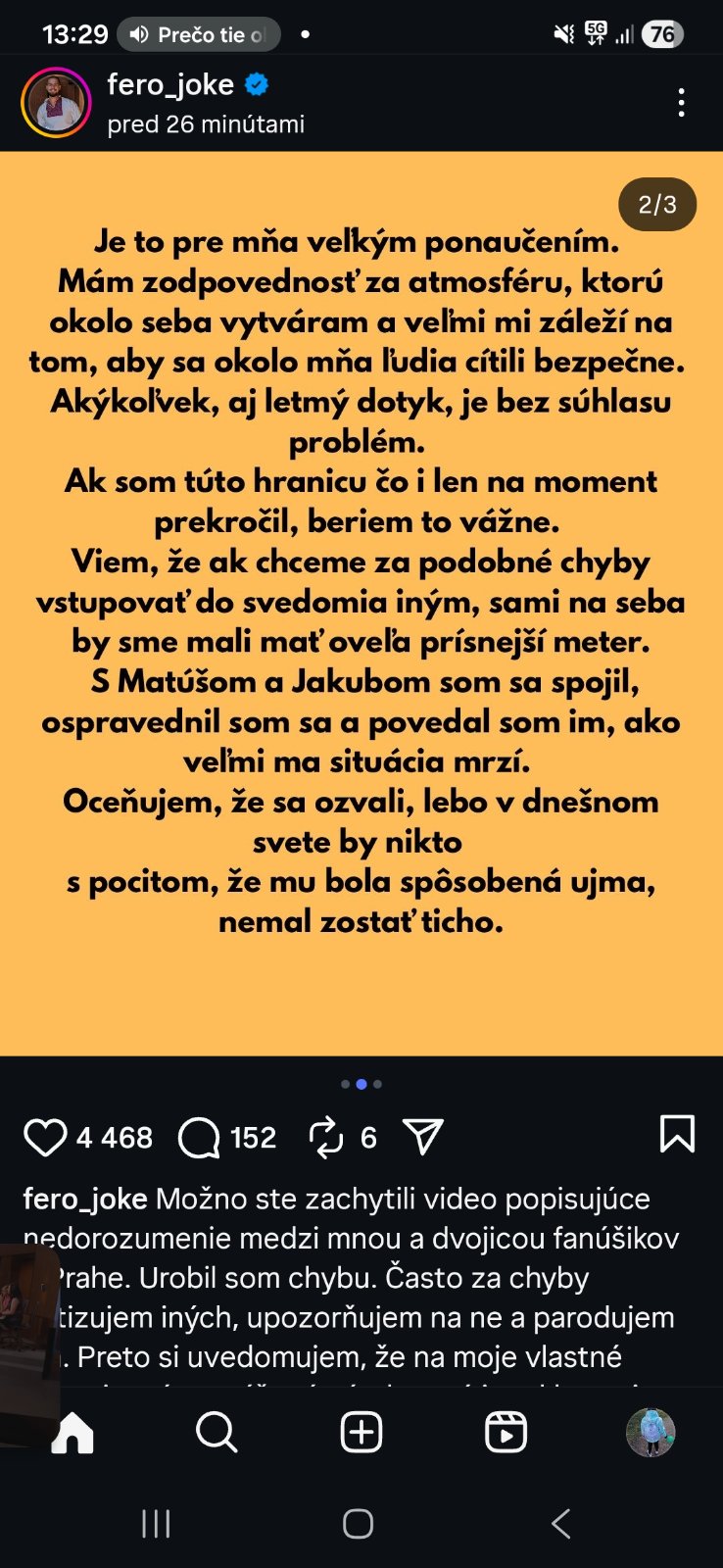723x1568 pixels.
Task: Share the post via paper plane icon
Action: pyautogui.click(x=423, y=1137)
